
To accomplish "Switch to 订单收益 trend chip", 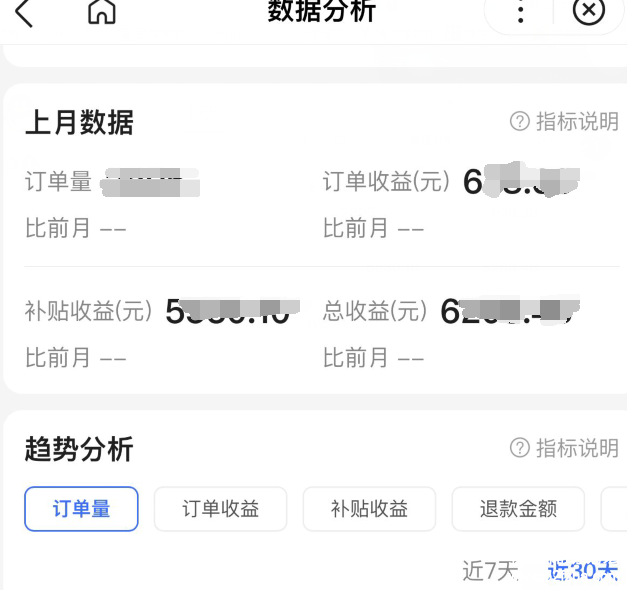I will point(220,509).
